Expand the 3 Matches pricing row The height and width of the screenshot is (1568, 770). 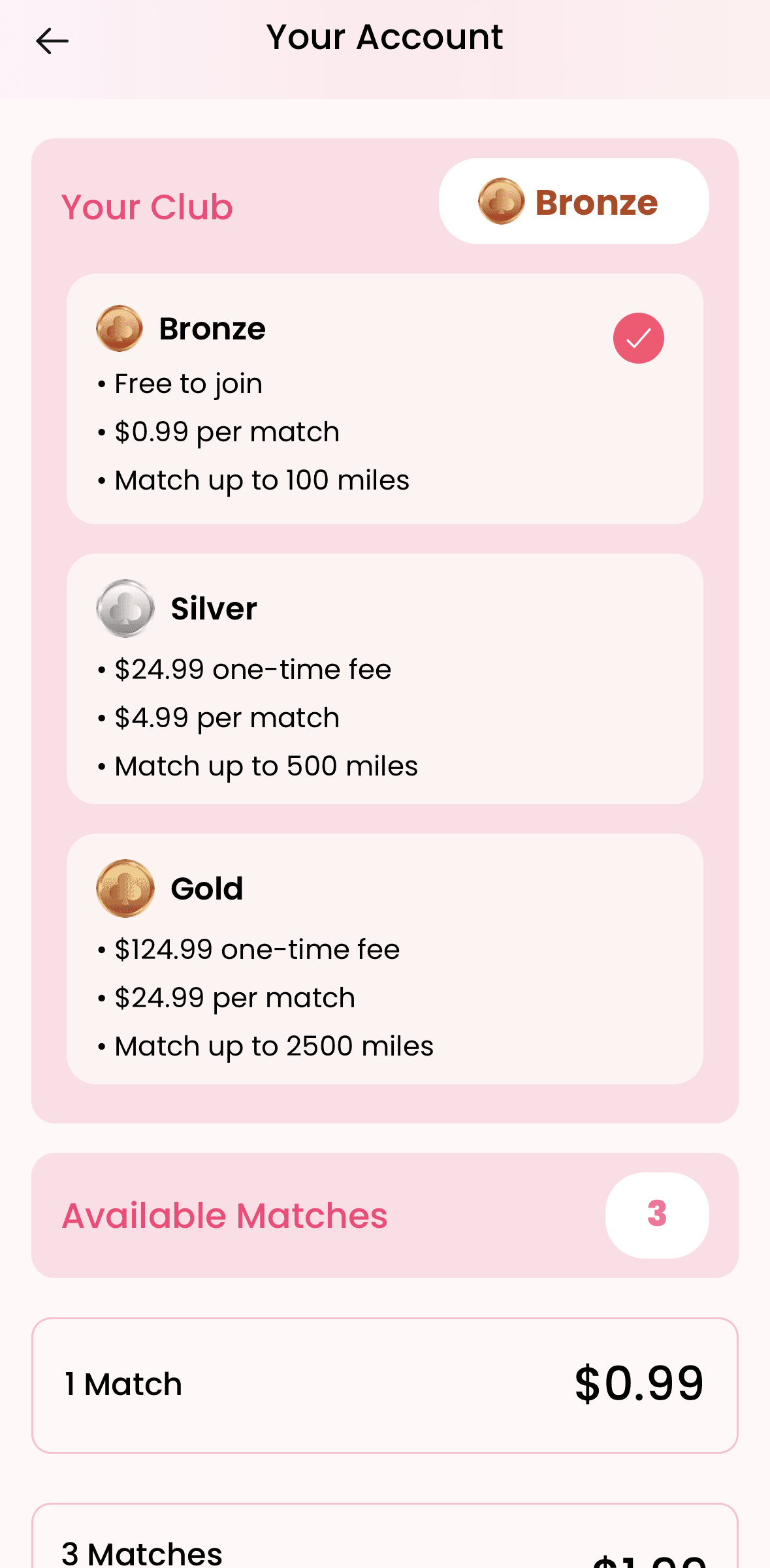pyautogui.click(x=384, y=1541)
